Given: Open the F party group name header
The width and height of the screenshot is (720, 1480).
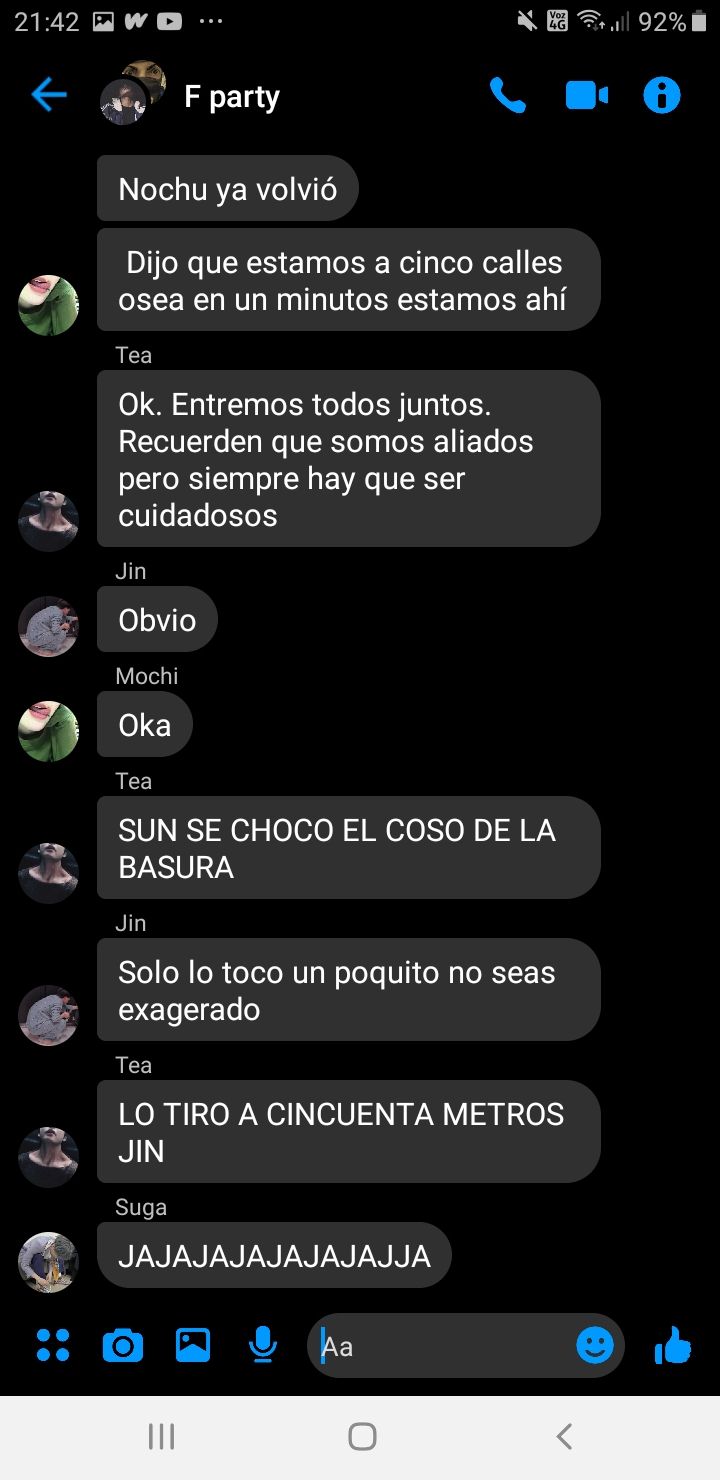Looking at the screenshot, I should (x=231, y=97).
